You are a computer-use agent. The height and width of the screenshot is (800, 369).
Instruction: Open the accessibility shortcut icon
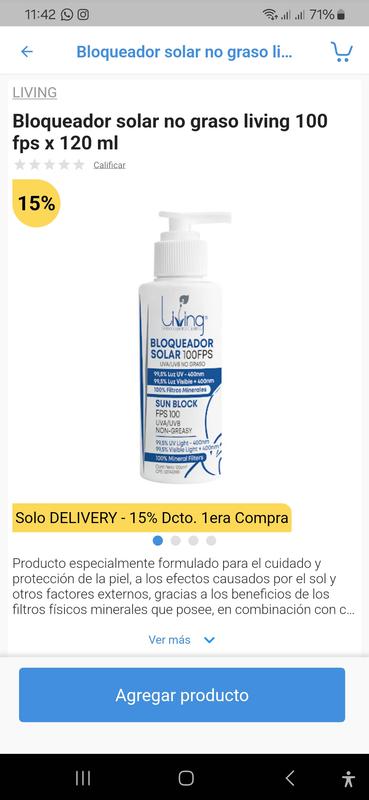(x=349, y=779)
